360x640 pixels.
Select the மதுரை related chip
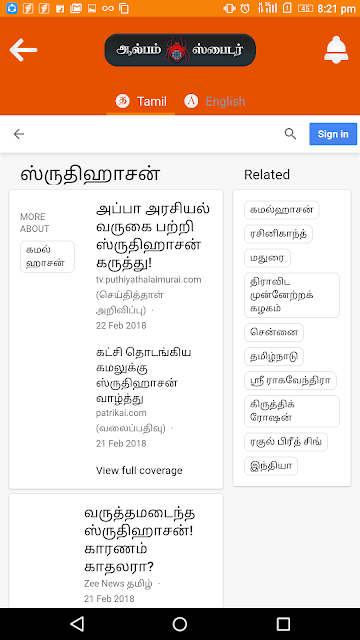(267, 258)
